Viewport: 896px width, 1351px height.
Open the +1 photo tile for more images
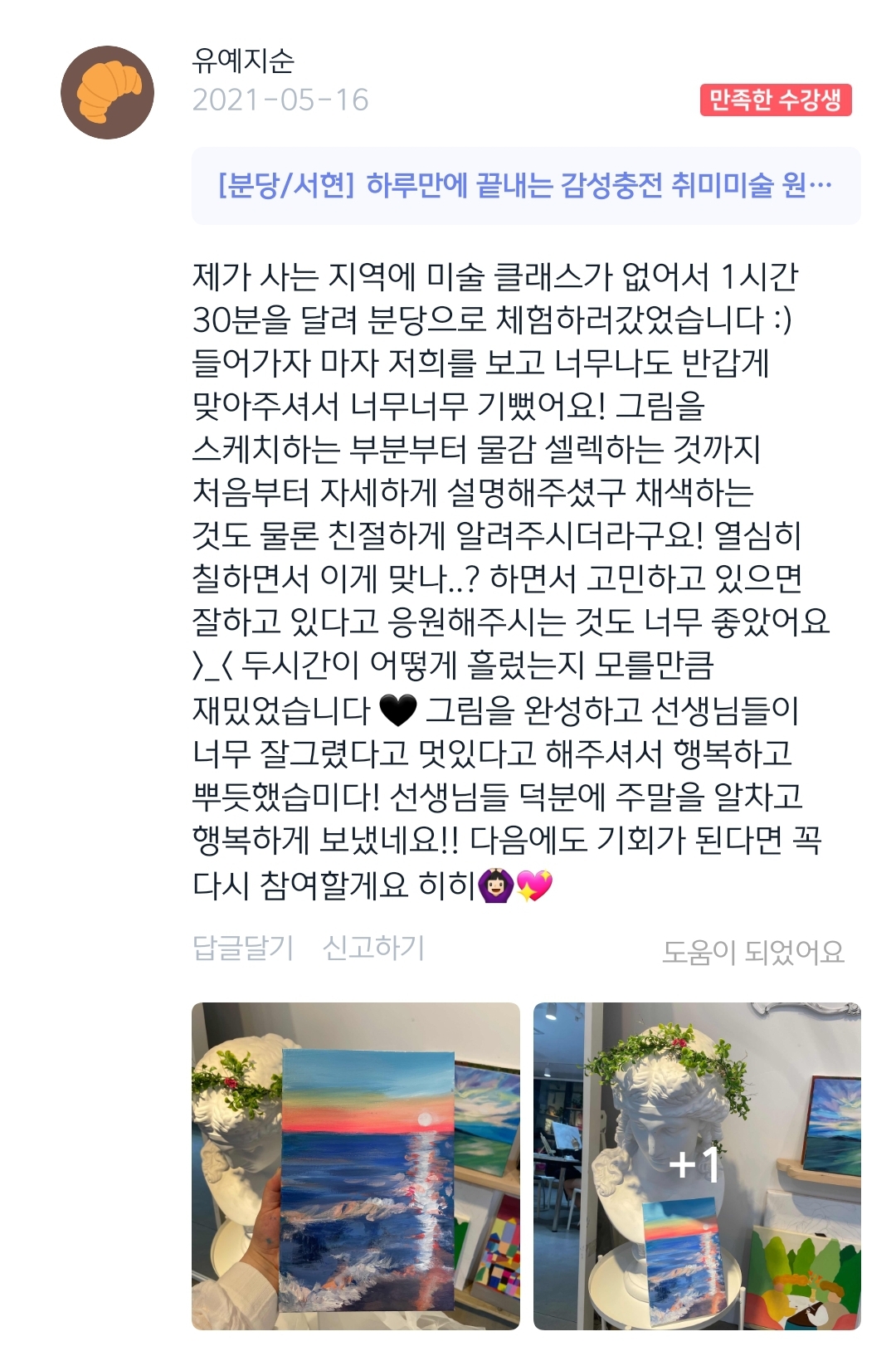(x=696, y=1166)
